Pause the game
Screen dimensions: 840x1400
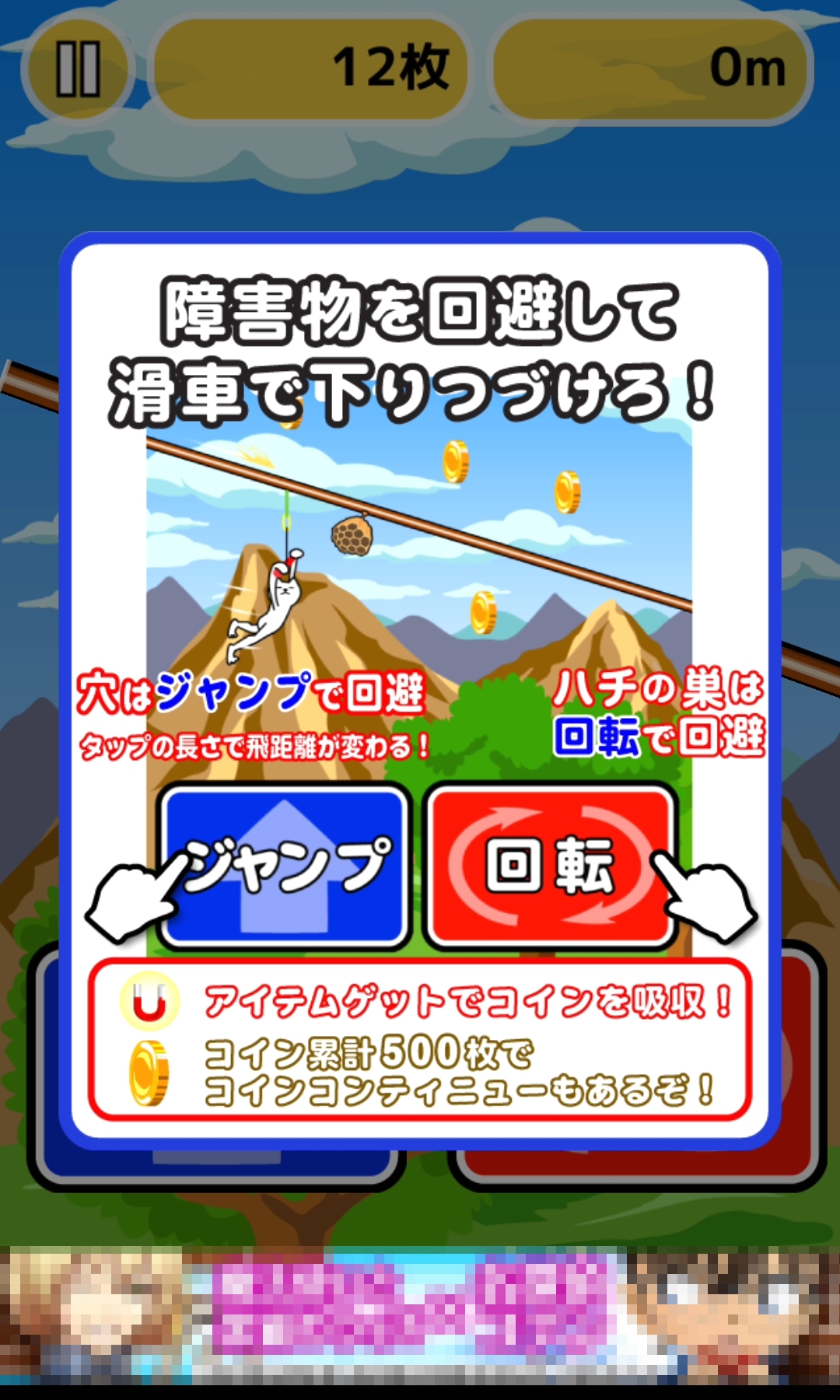(78, 70)
